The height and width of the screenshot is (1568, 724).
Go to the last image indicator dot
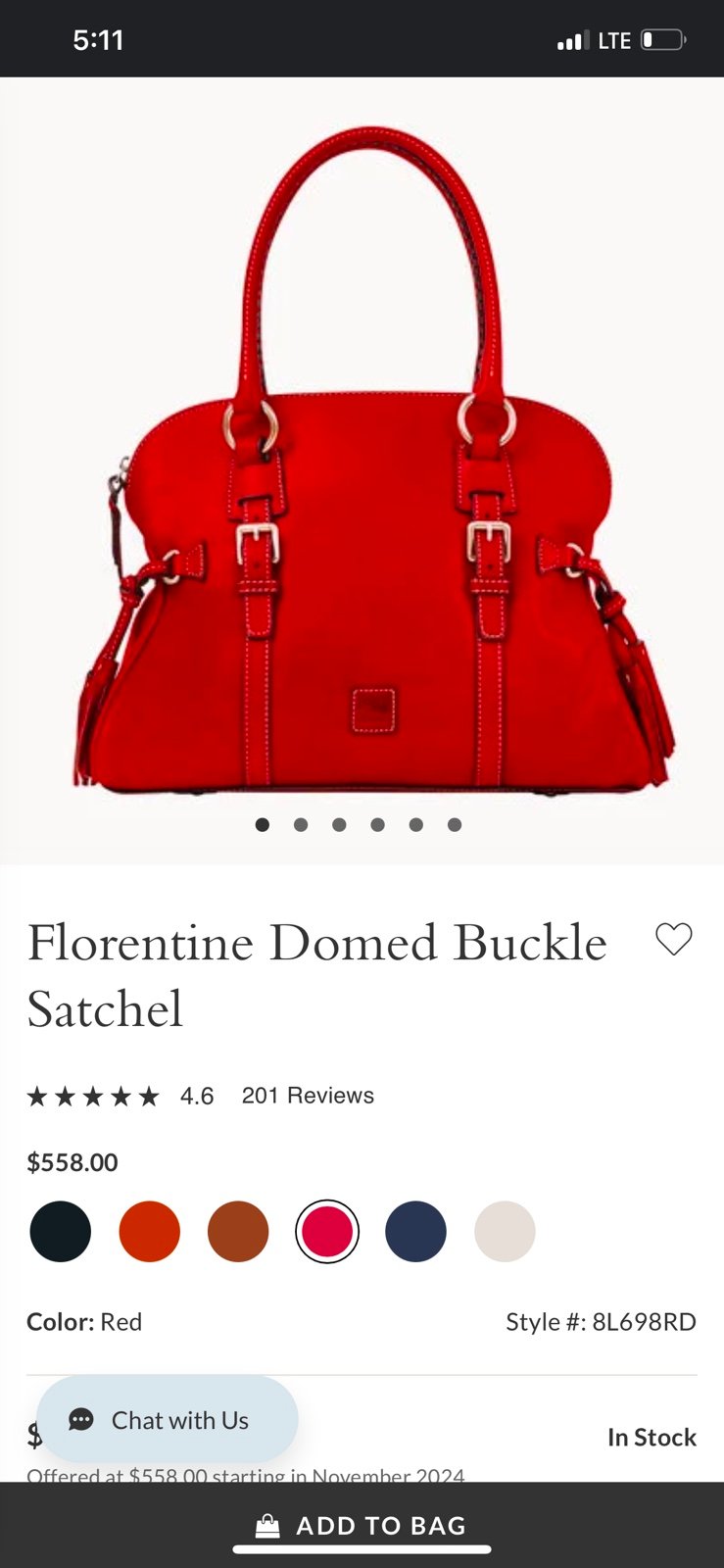(x=455, y=824)
